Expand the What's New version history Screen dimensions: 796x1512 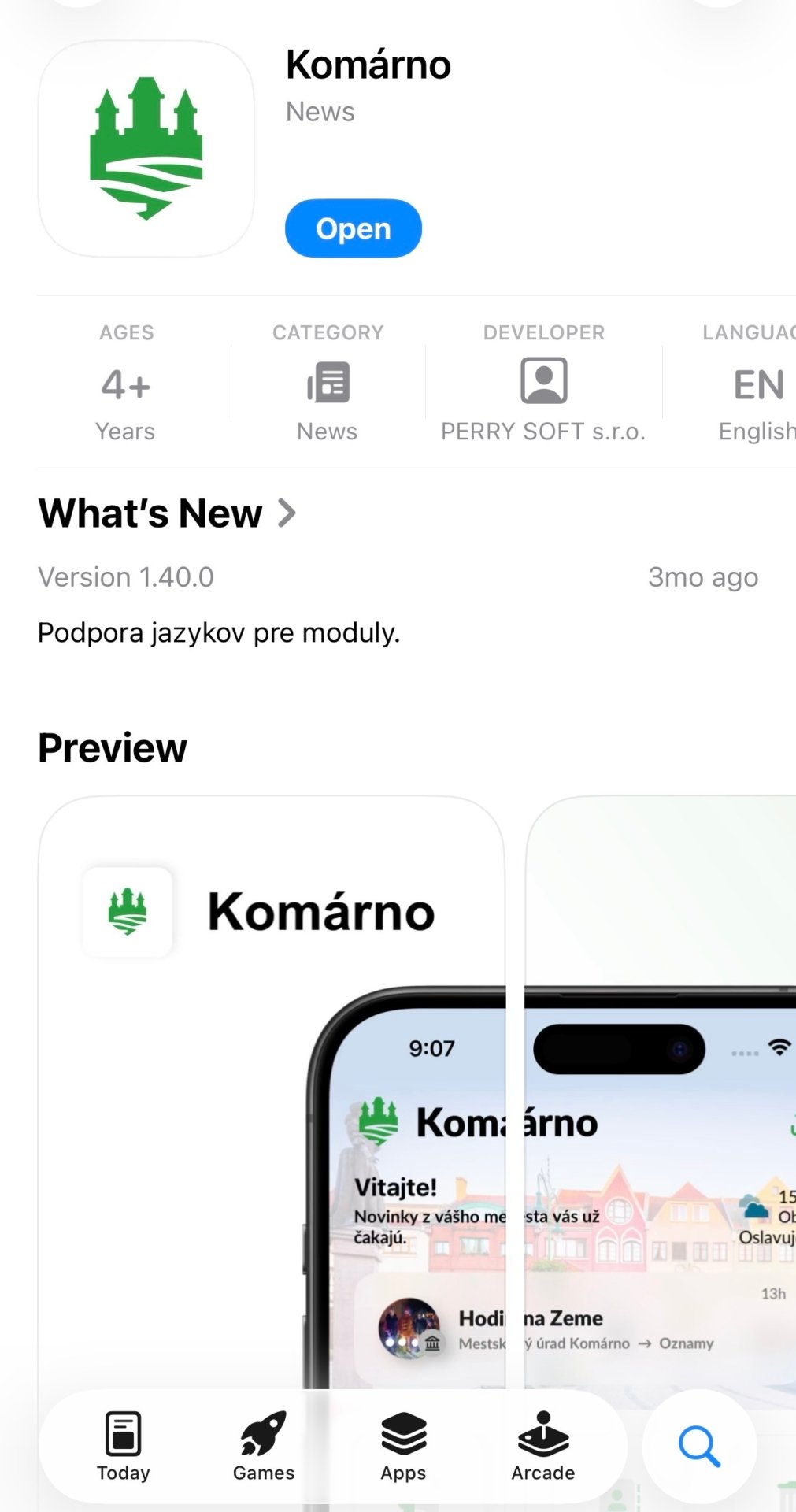tap(167, 513)
